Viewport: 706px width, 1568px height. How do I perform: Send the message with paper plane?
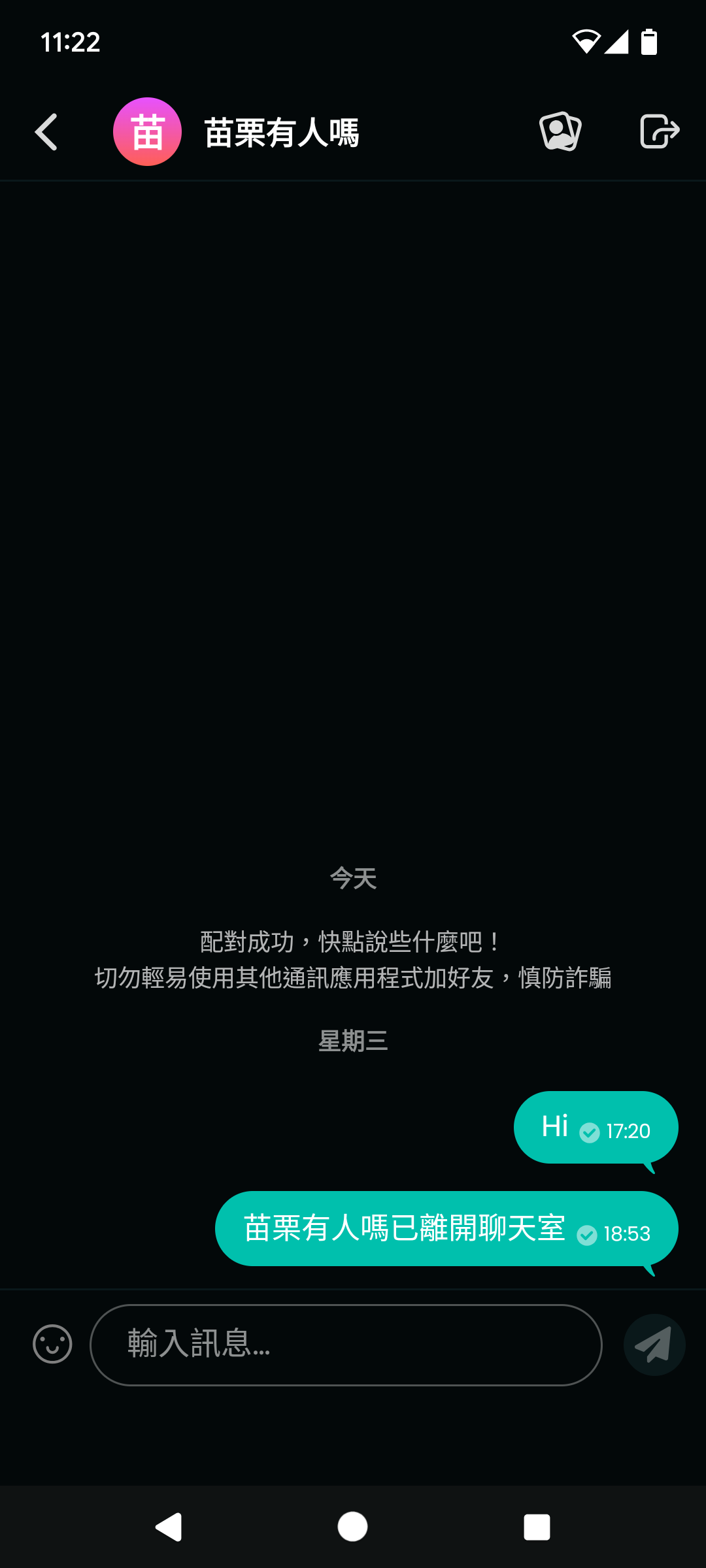click(x=654, y=1345)
